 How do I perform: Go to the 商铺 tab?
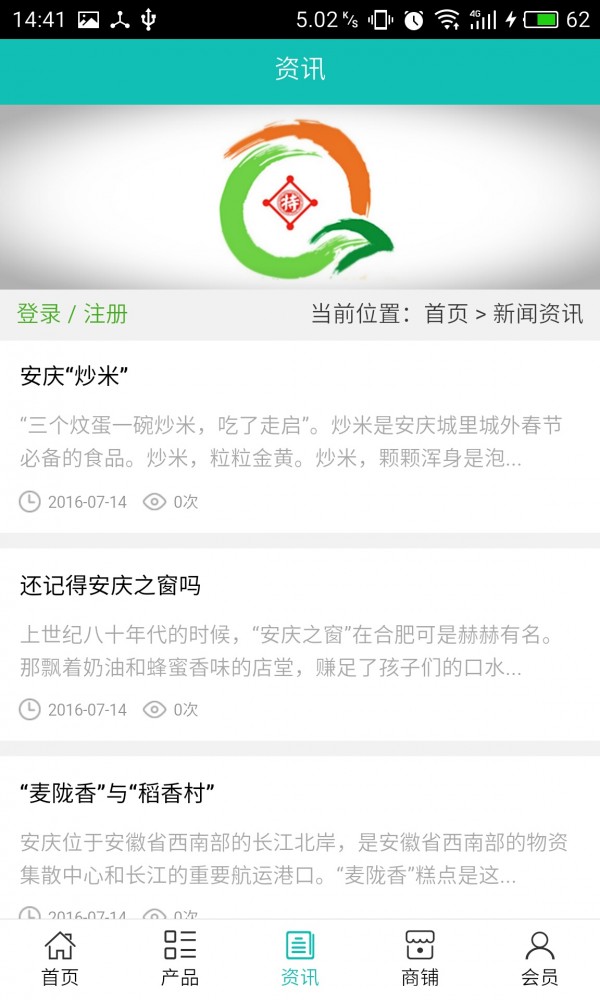click(x=420, y=958)
